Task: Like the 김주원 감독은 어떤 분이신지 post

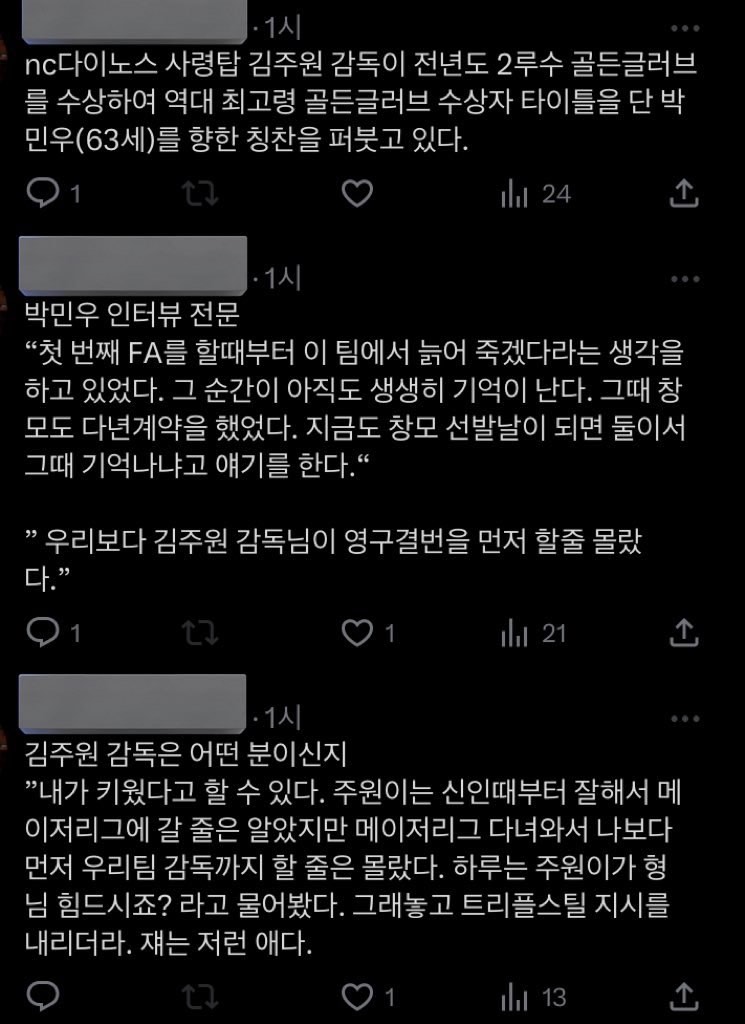Action: point(357,996)
